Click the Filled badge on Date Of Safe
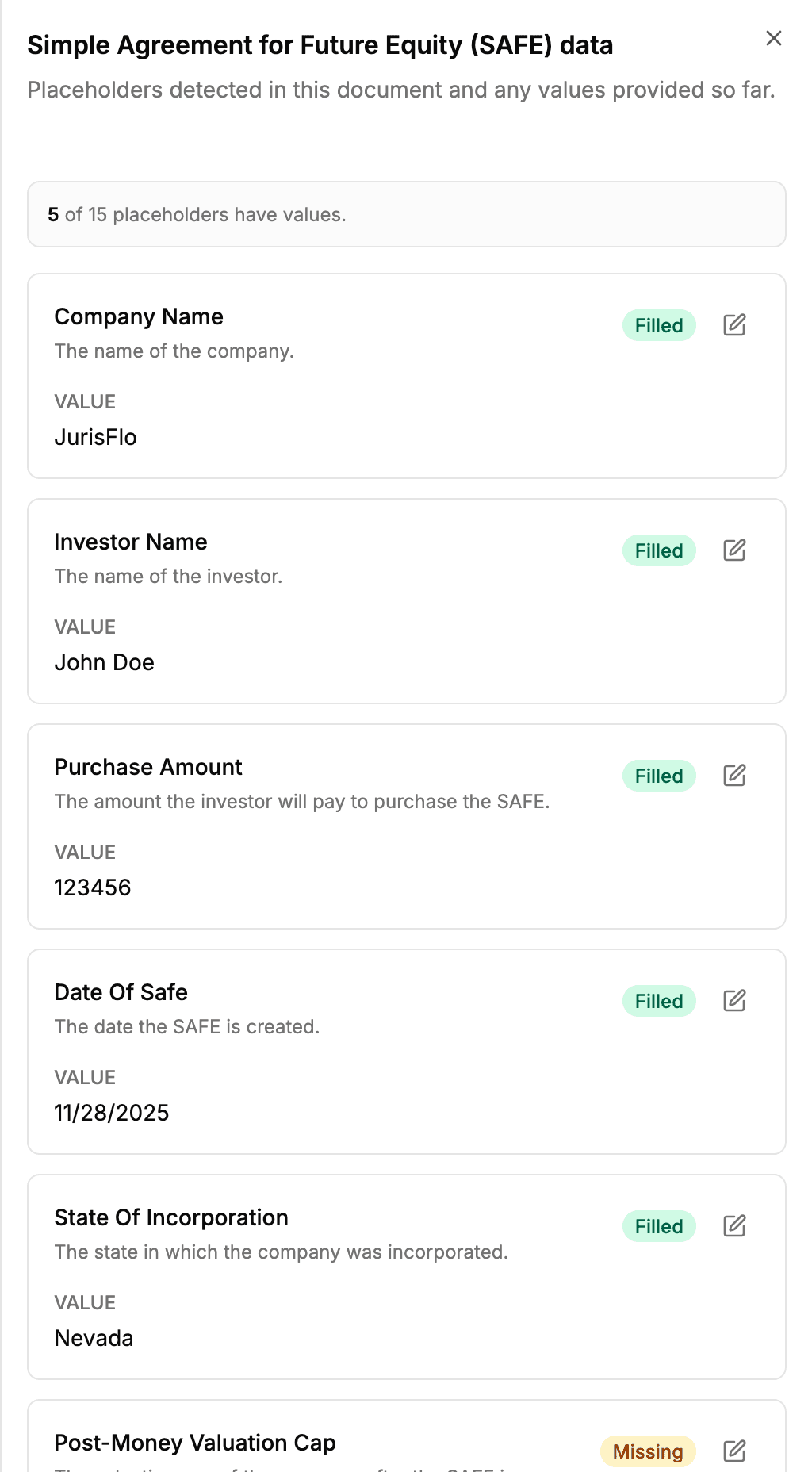 [x=658, y=1000]
